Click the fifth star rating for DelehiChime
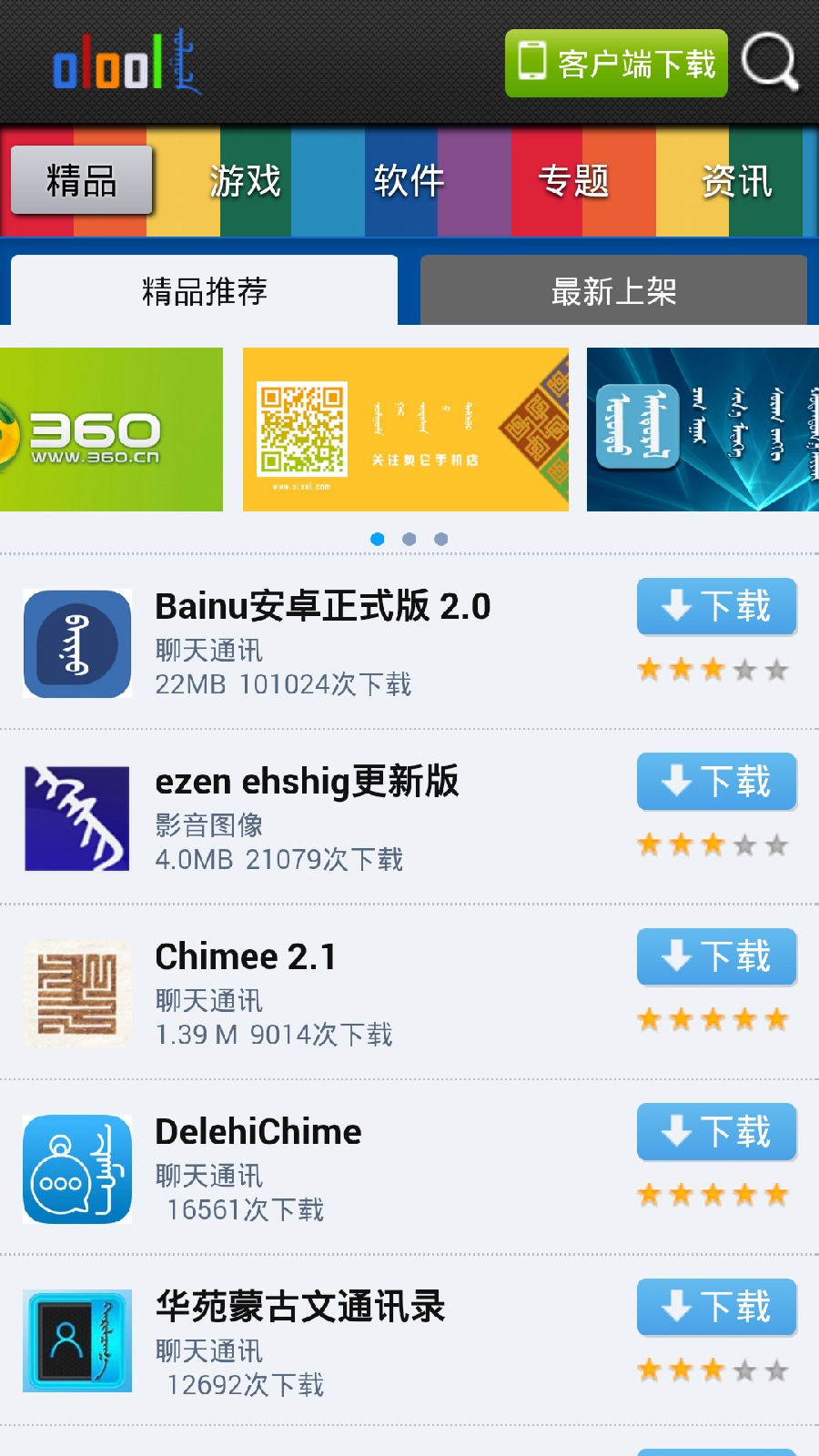This screenshot has width=819, height=1456. pos(776,1195)
